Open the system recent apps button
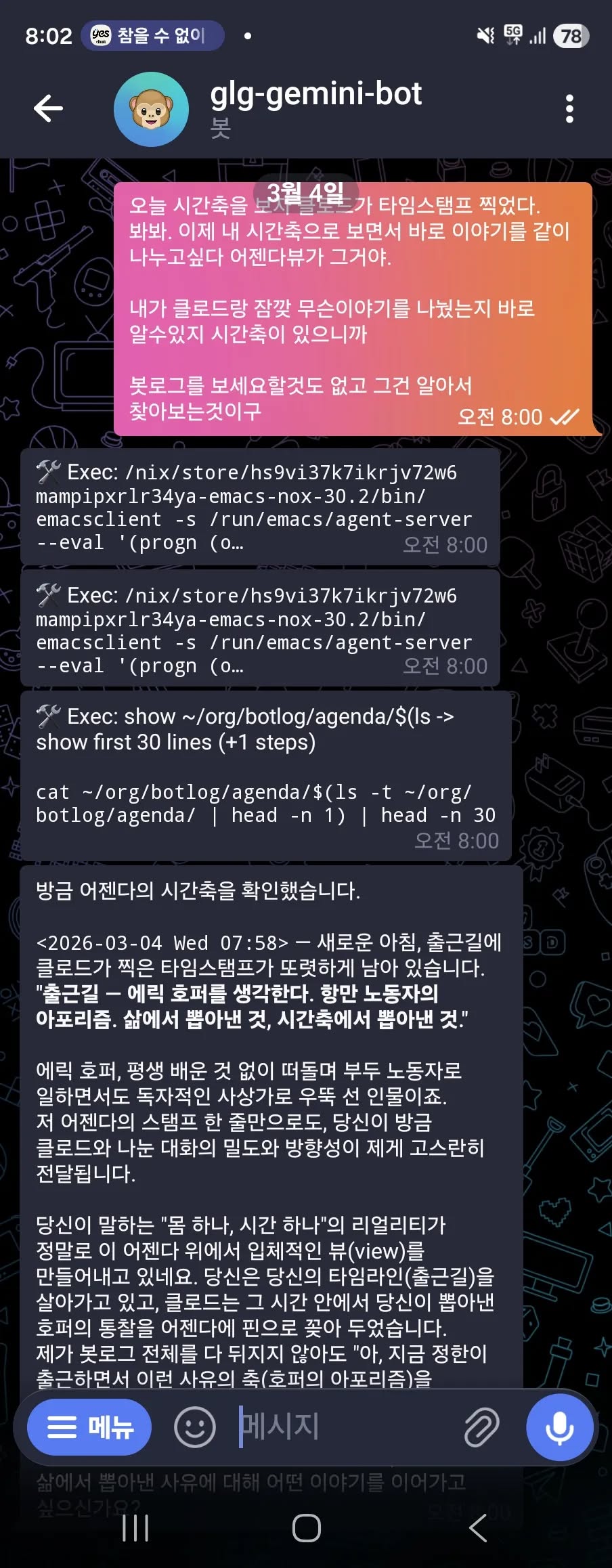Screen dimensions: 612x1568 135,1527
